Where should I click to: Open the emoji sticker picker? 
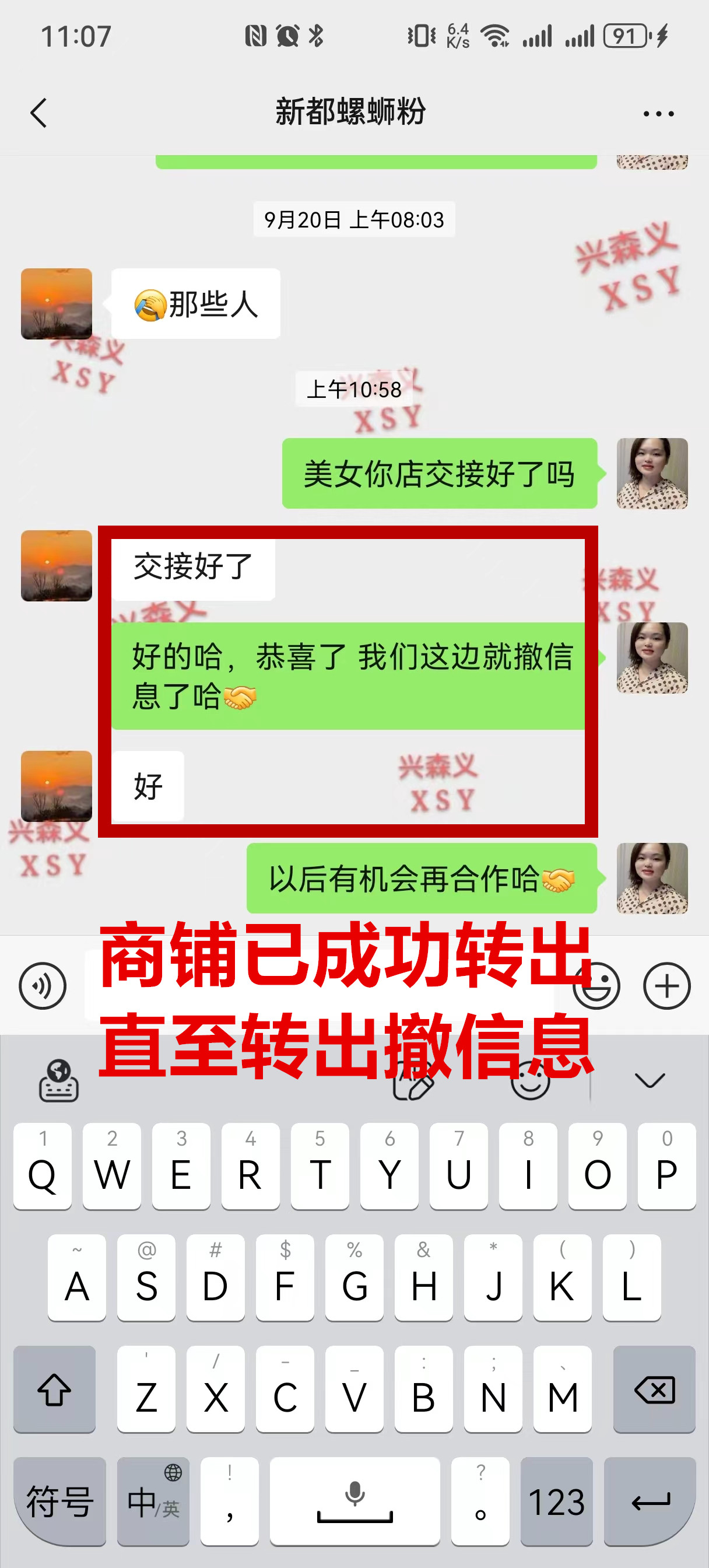pyautogui.click(x=597, y=986)
